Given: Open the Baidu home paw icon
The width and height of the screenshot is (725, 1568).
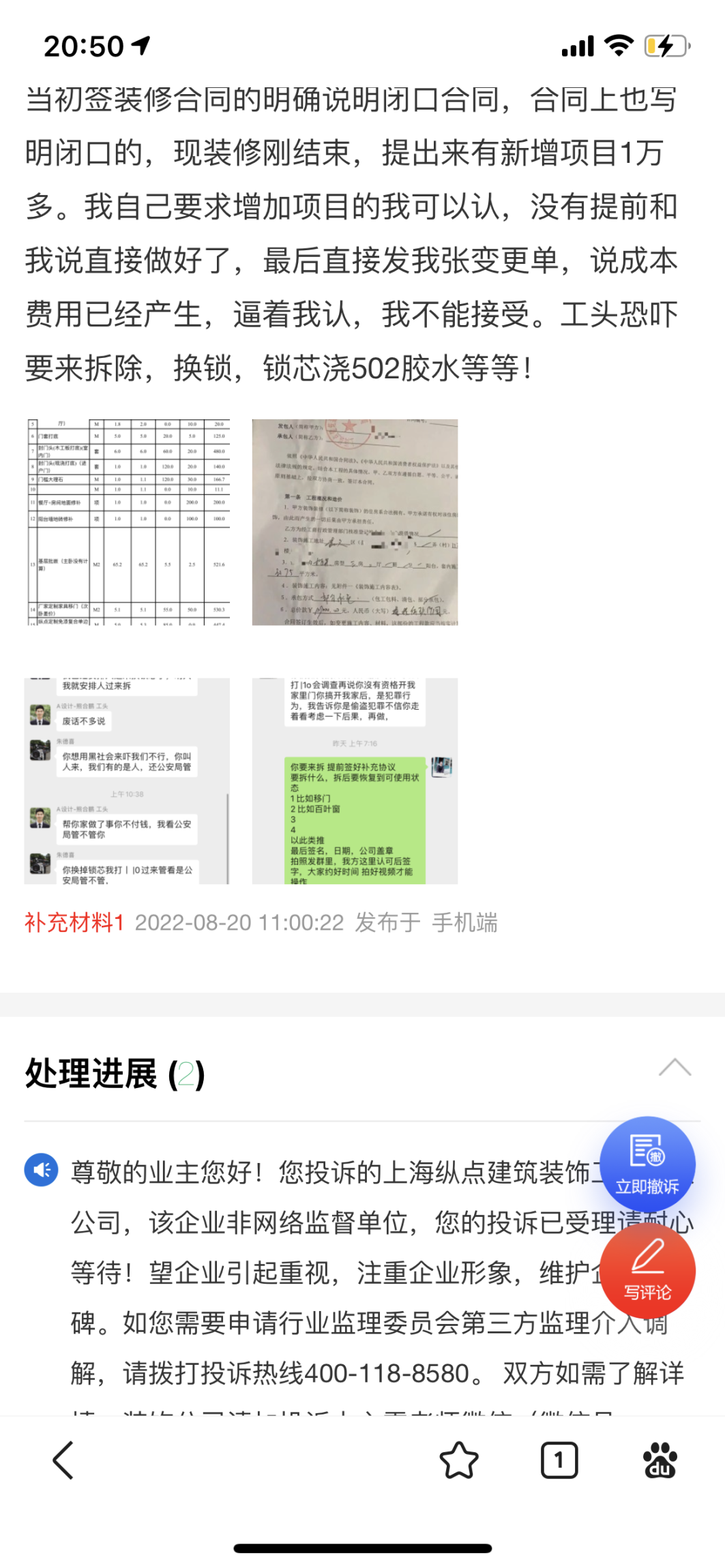Looking at the screenshot, I should 660,1460.
